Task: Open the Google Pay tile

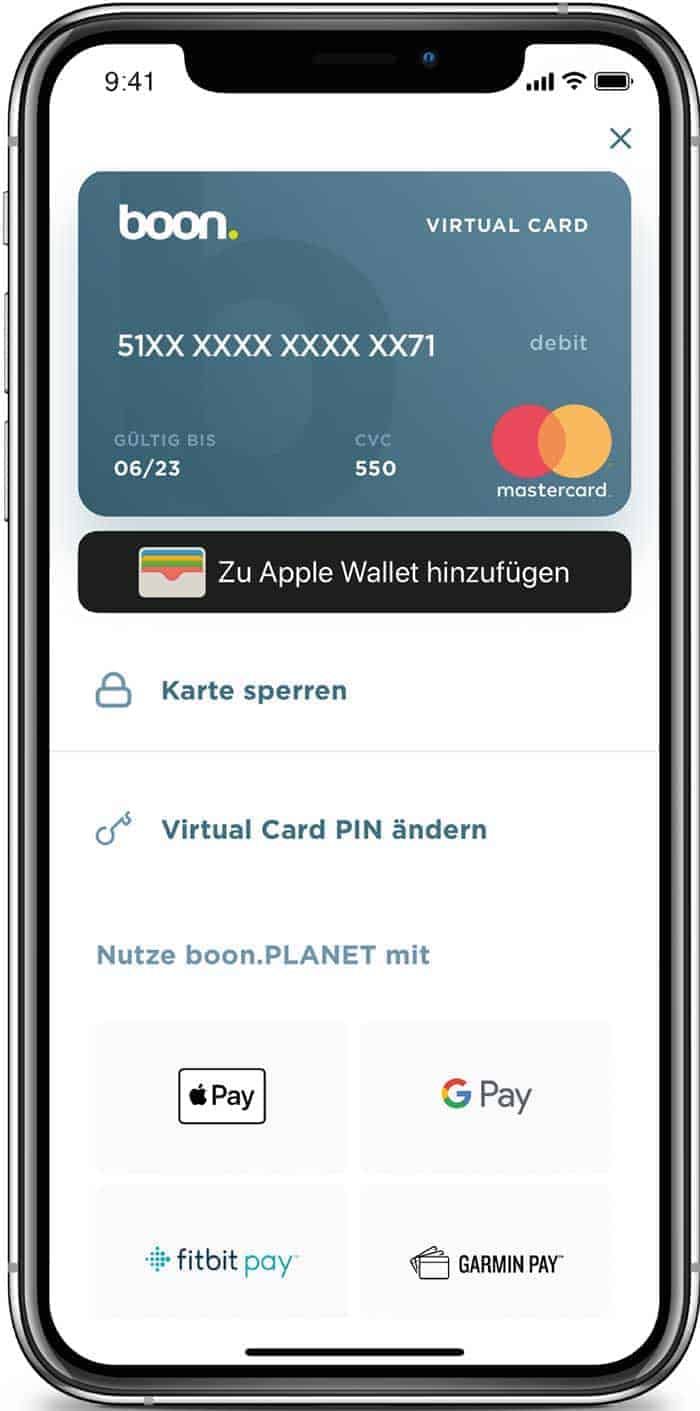Action: [486, 1096]
